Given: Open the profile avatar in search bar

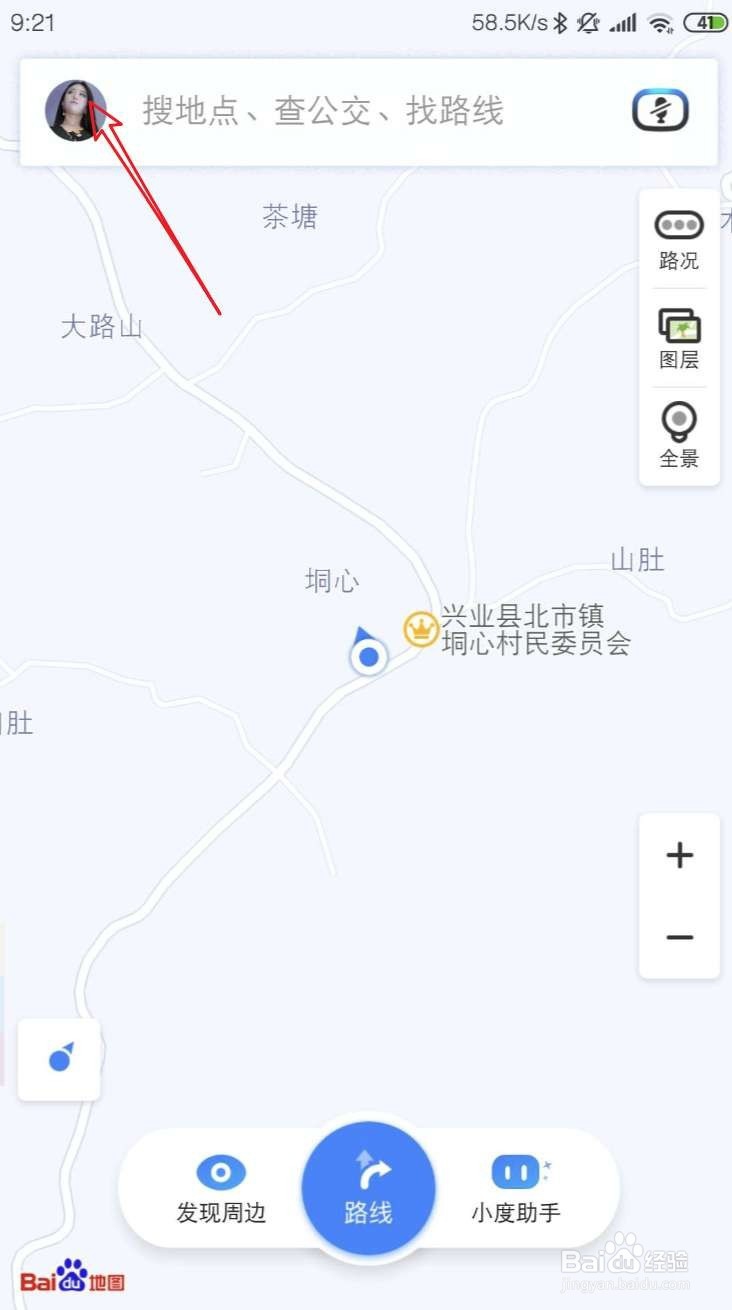Looking at the screenshot, I should 76,111.
